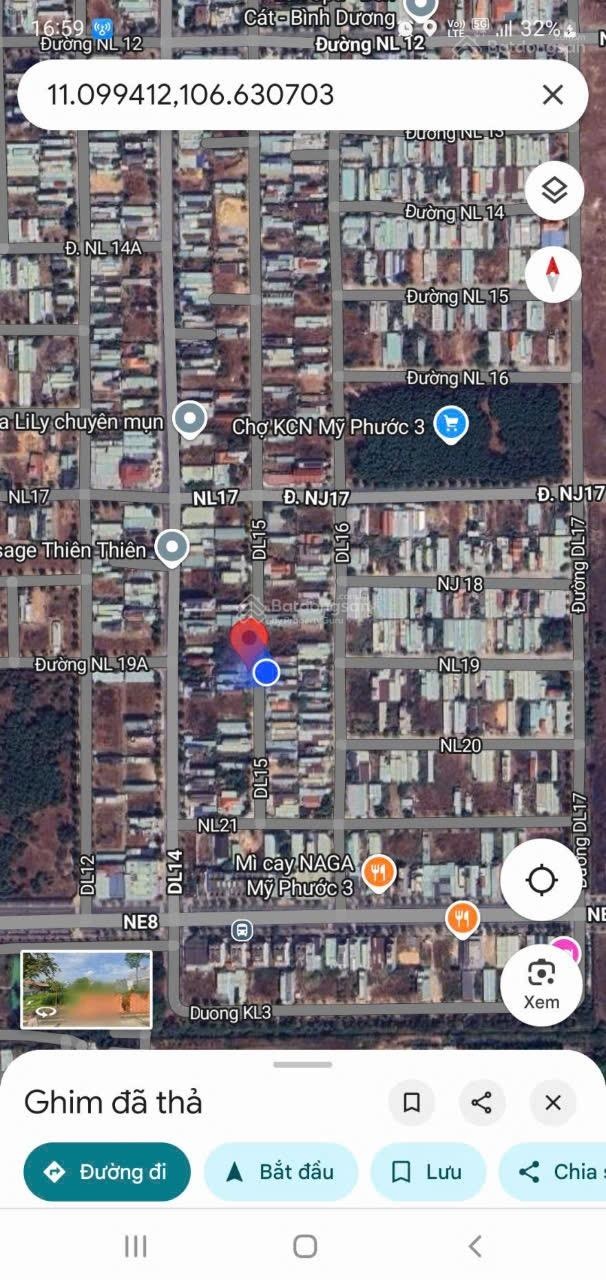Image resolution: width=606 pixels, height=1280 pixels.
Task: Tap the compass to reset orientation
Action: point(554,273)
